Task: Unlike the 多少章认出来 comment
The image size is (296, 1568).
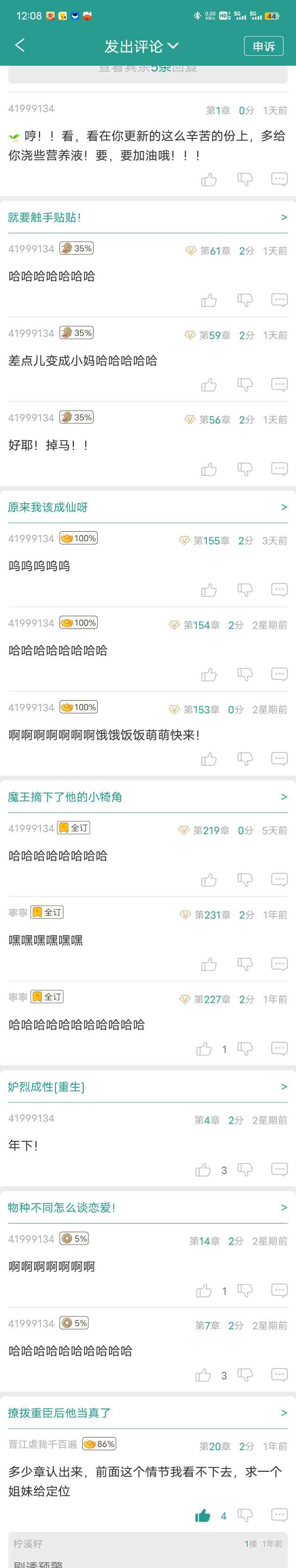Action: [x=203, y=1515]
